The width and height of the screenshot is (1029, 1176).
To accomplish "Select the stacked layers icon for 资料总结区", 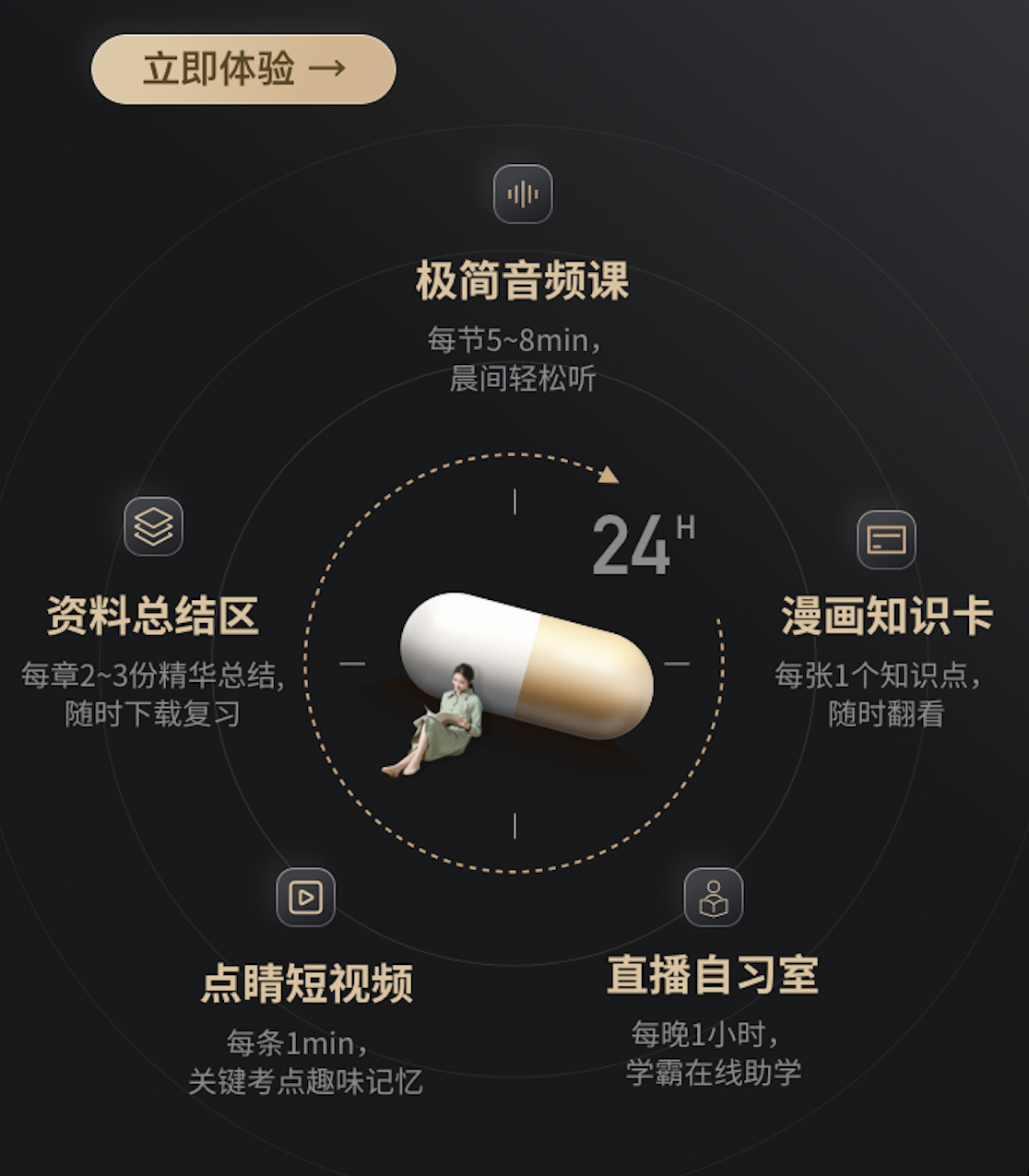I will [x=153, y=525].
